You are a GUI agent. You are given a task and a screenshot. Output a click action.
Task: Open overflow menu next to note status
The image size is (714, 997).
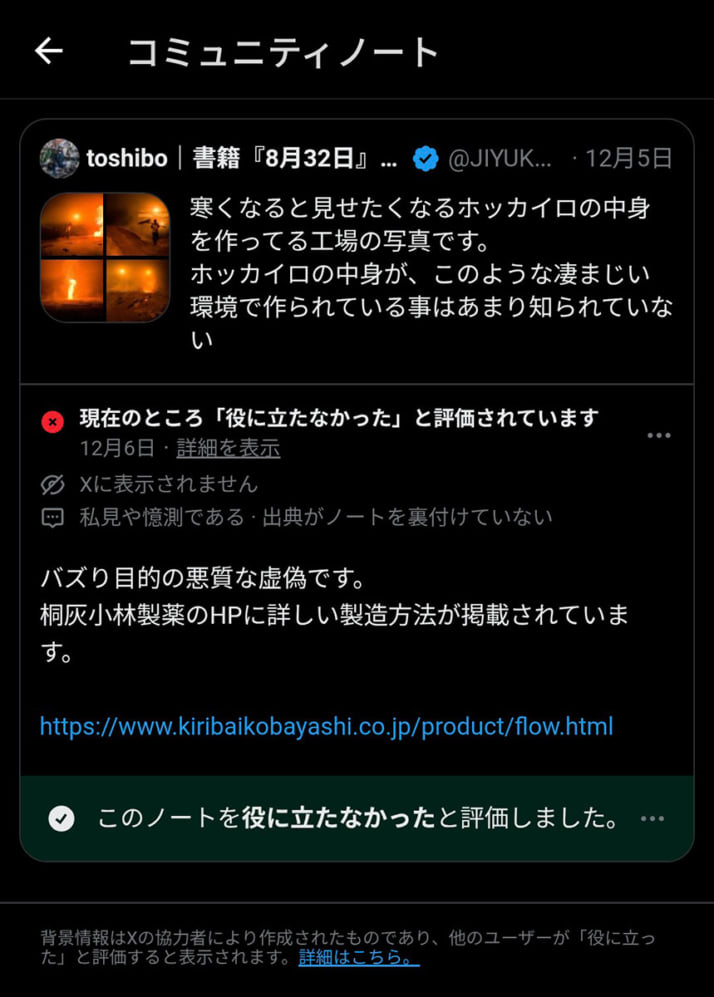(658, 435)
